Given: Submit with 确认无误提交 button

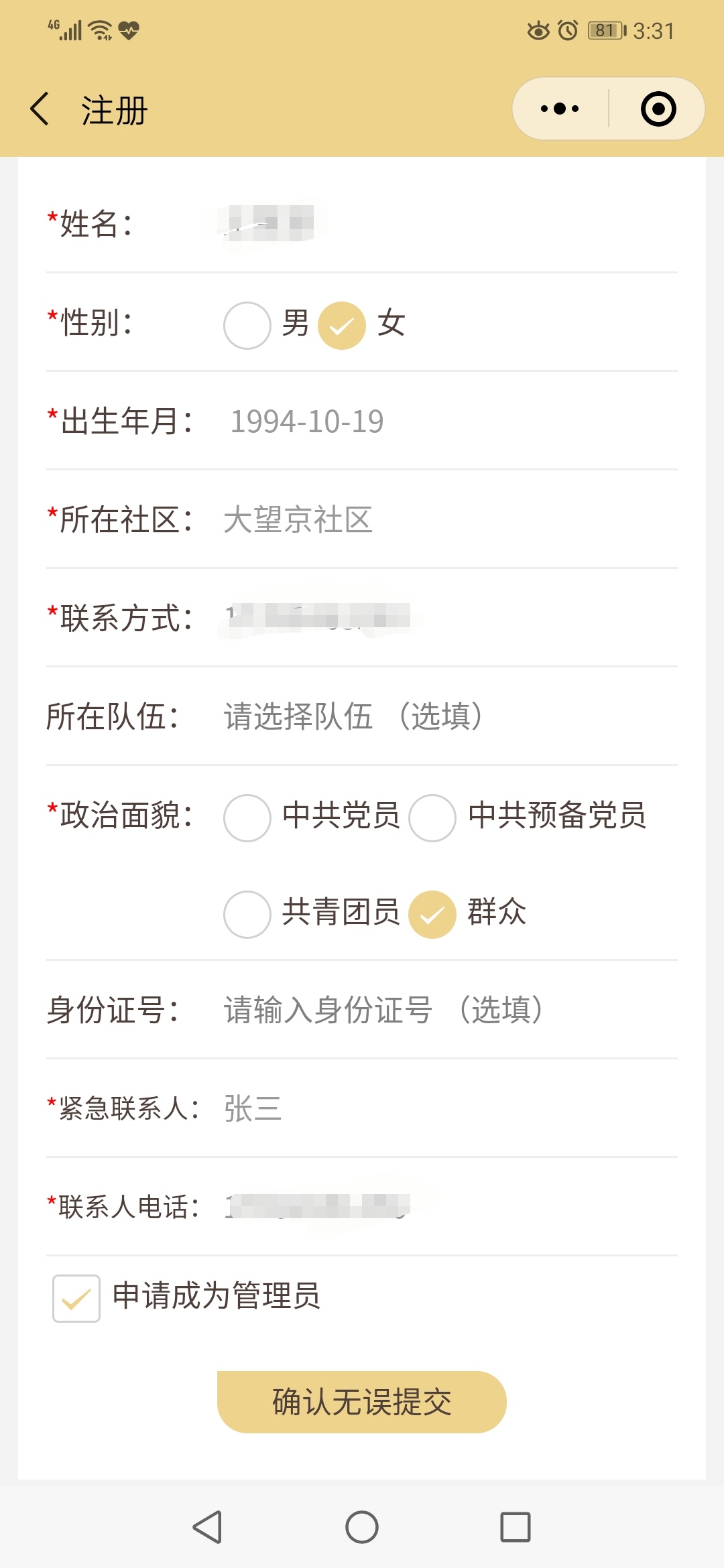Looking at the screenshot, I should 362,1402.
